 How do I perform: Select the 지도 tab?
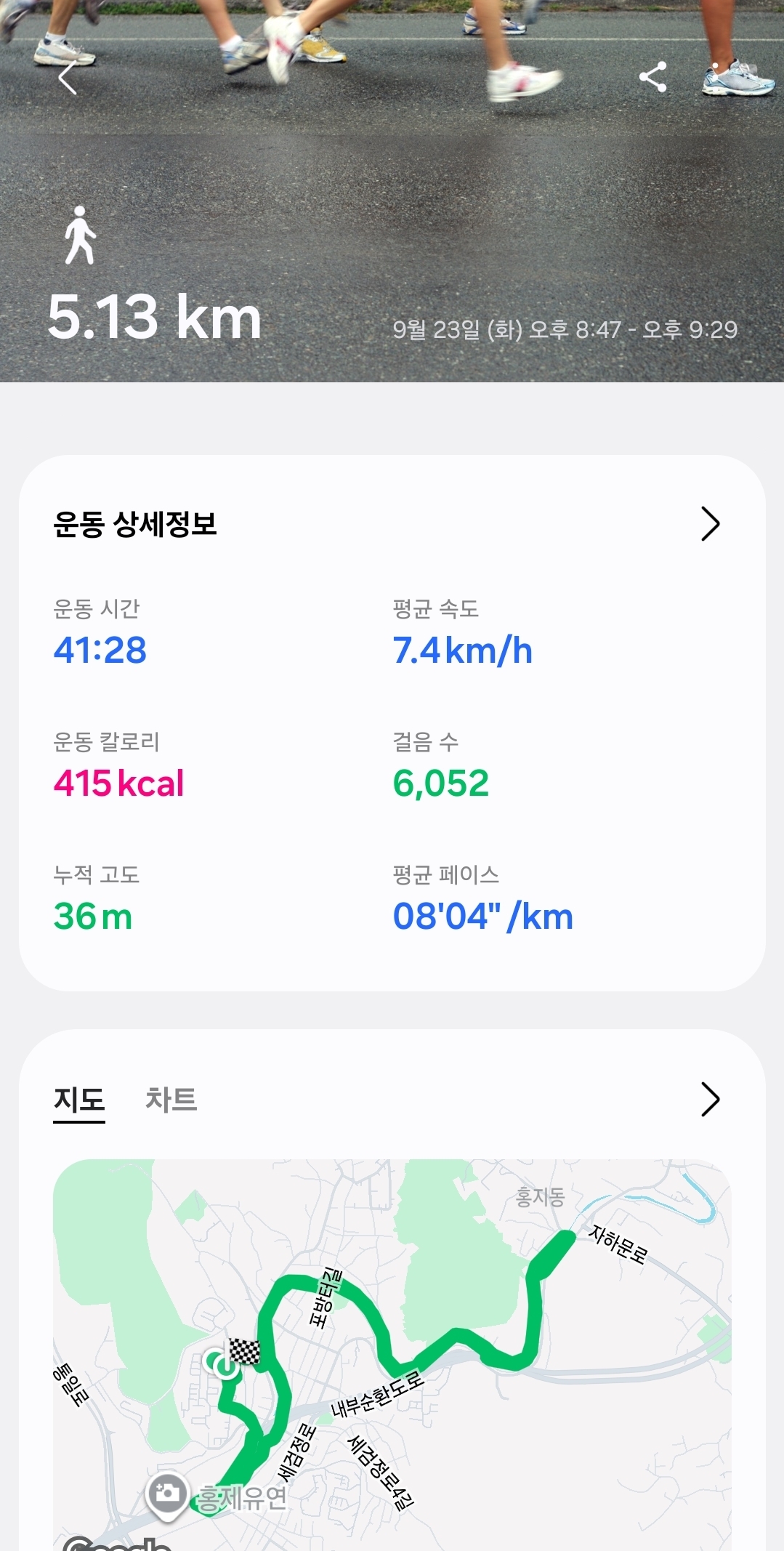(x=79, y=1100)
